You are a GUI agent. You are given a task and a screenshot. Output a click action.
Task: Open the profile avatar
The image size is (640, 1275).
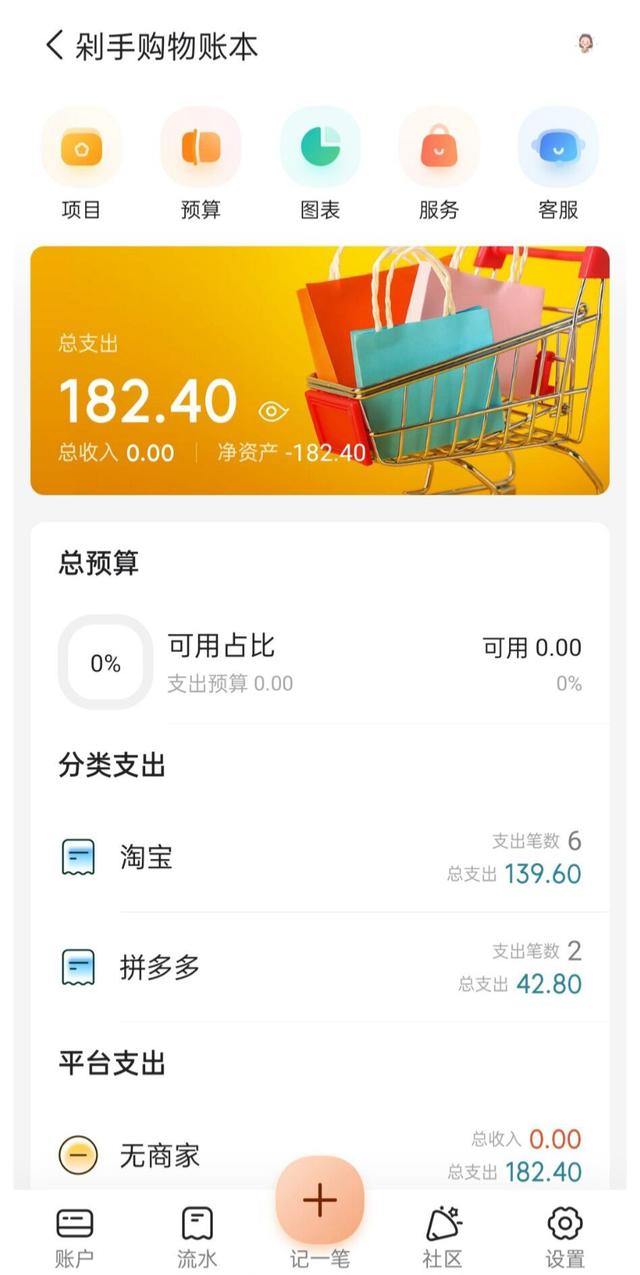click(x=585, y=44)
